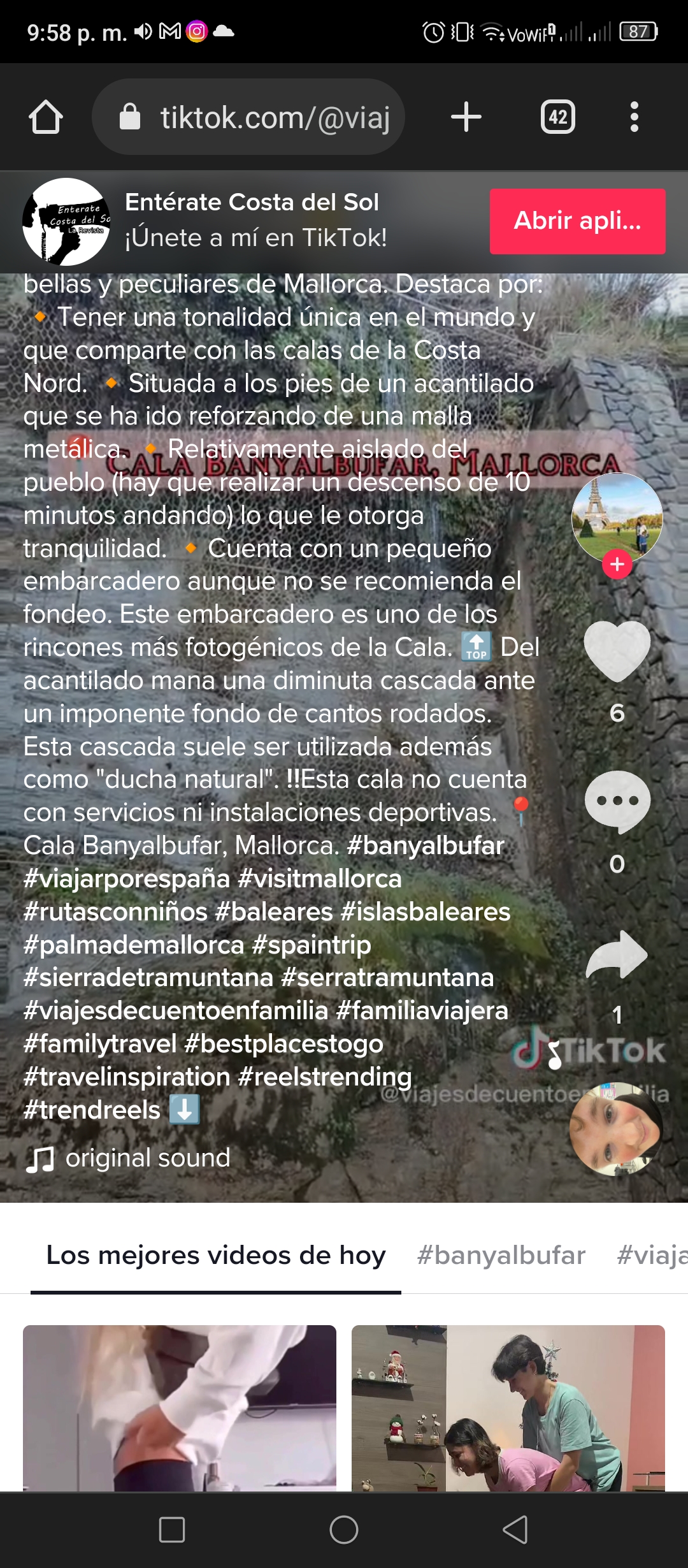This screenshot has height=1568, width=688.
Task: Open the video's comments
Action: click(617, 802)
